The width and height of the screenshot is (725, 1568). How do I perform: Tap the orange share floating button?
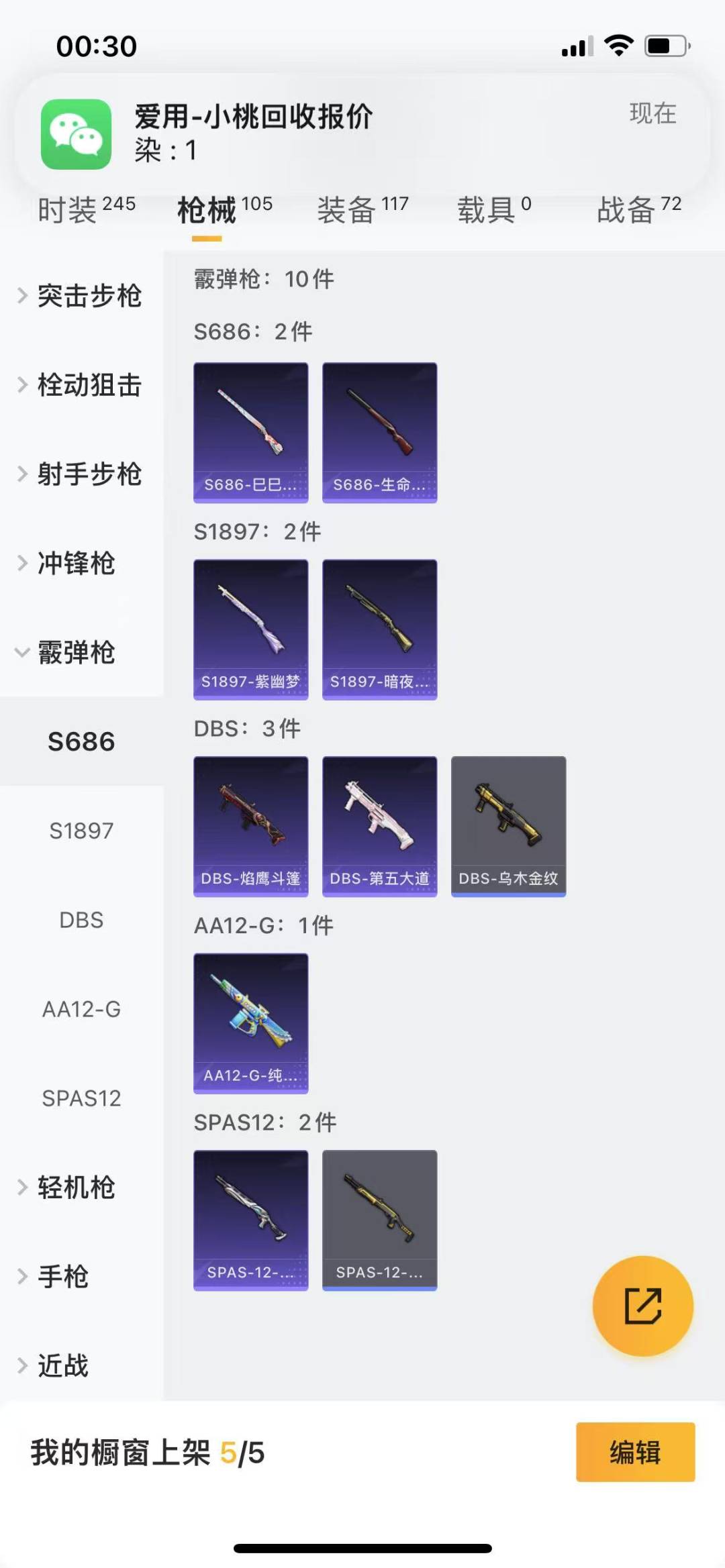[x=642, y=1306]
